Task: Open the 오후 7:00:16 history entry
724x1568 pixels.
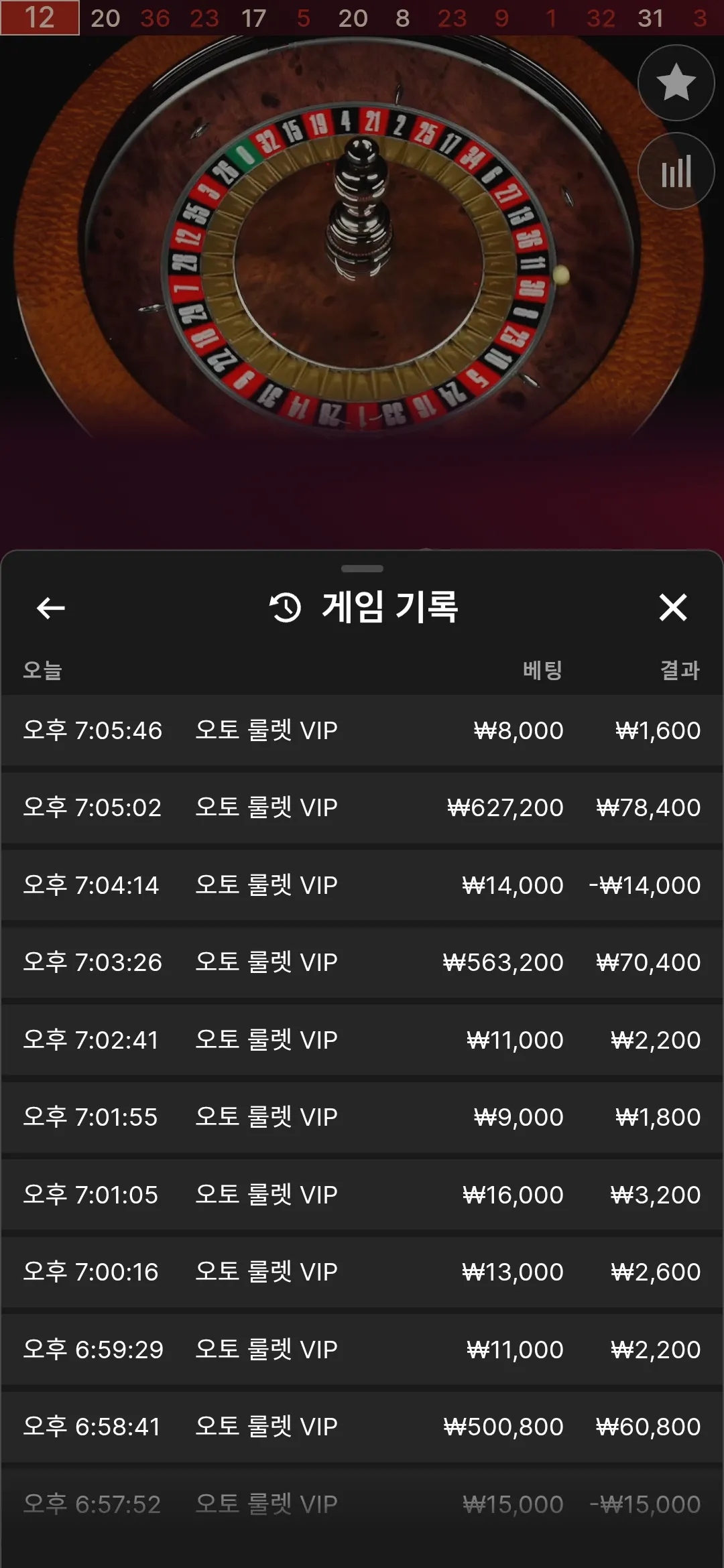Action: 362,1272
